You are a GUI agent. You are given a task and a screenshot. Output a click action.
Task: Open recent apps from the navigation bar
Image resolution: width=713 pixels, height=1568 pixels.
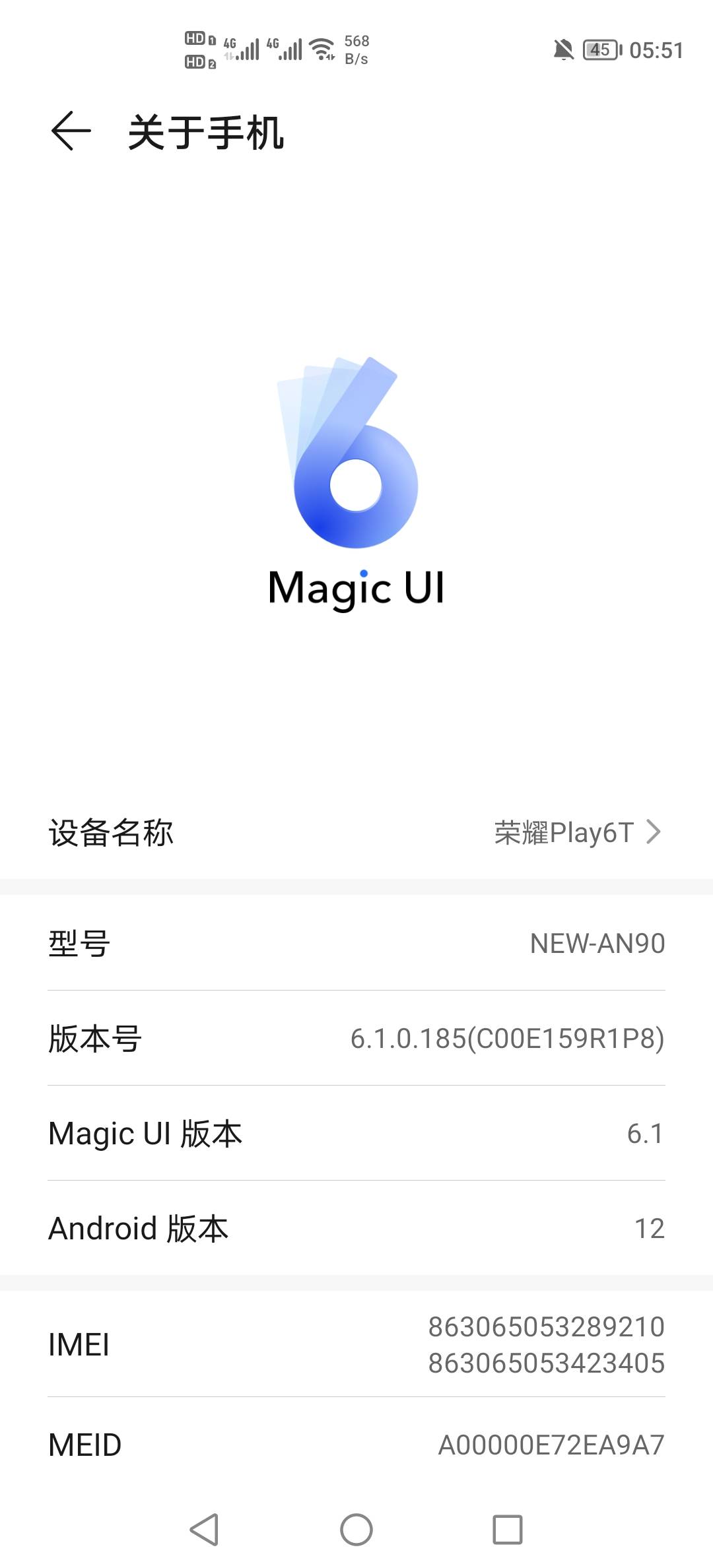point(507,1529)
